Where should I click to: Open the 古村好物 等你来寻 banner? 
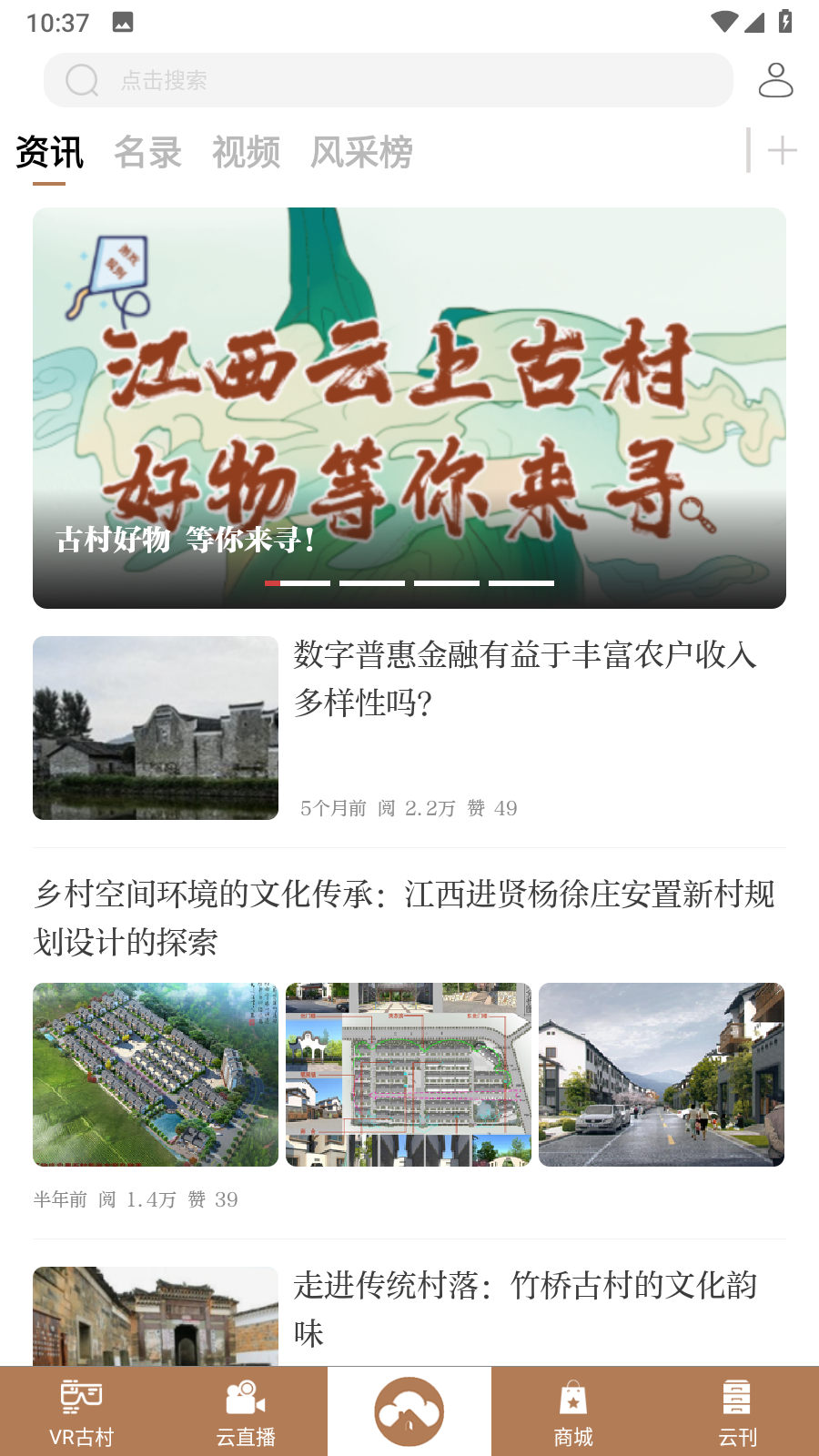pyautogui.click(x=409, y=407)
